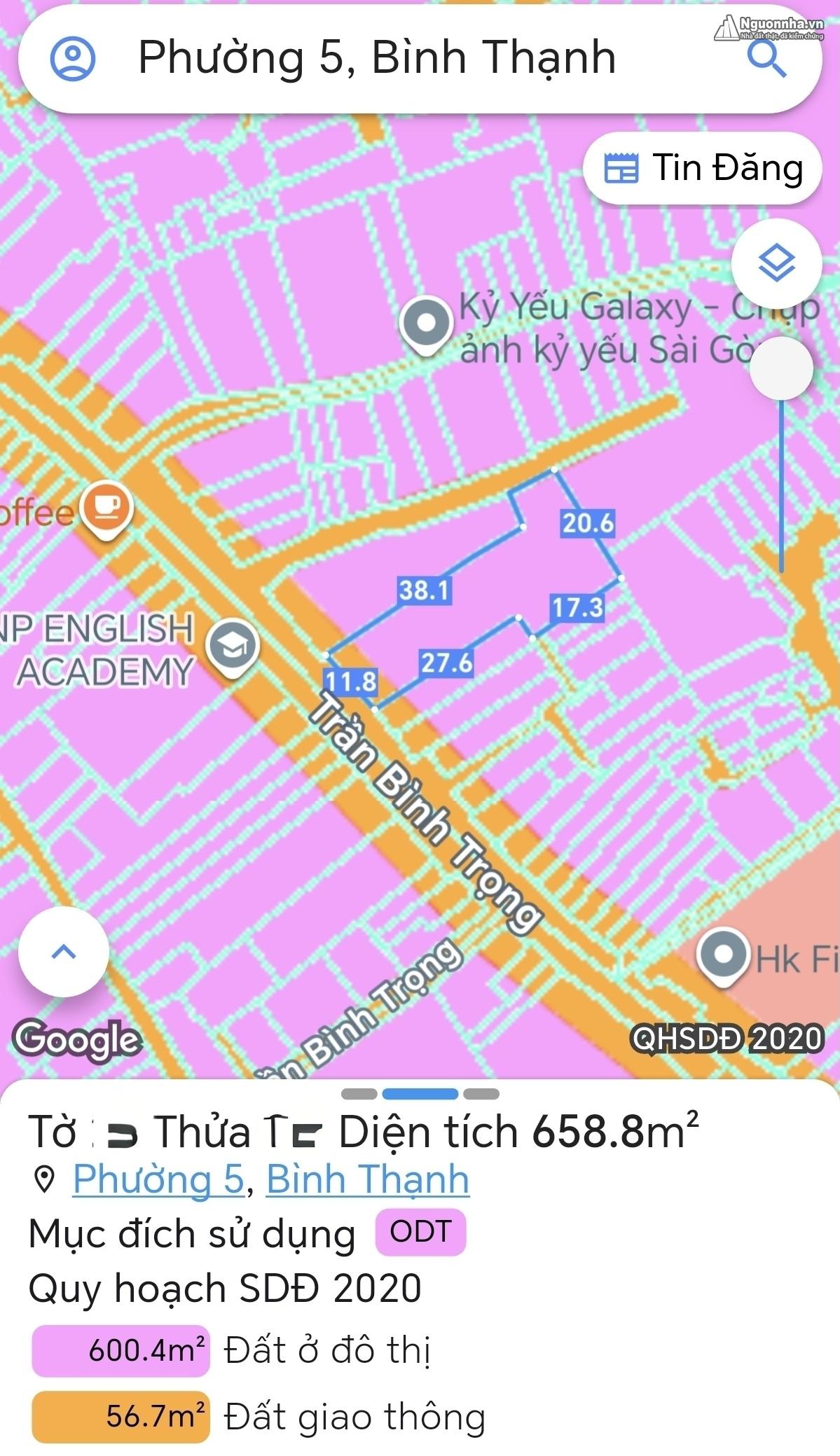
Task: Open the user profile icon
Action: coord(73,57)
